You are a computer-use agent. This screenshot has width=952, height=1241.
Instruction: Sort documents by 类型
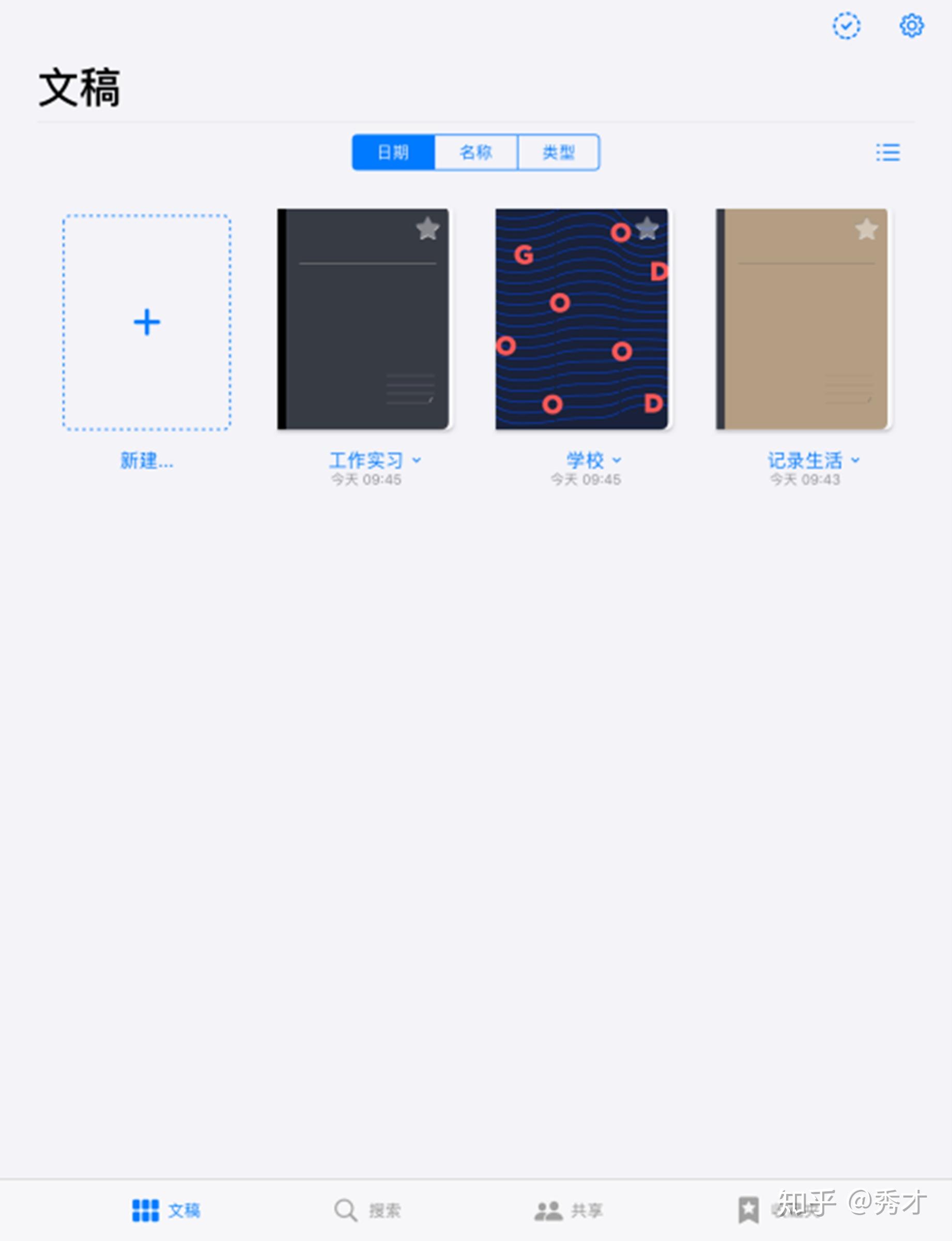[x=559, y=152]
